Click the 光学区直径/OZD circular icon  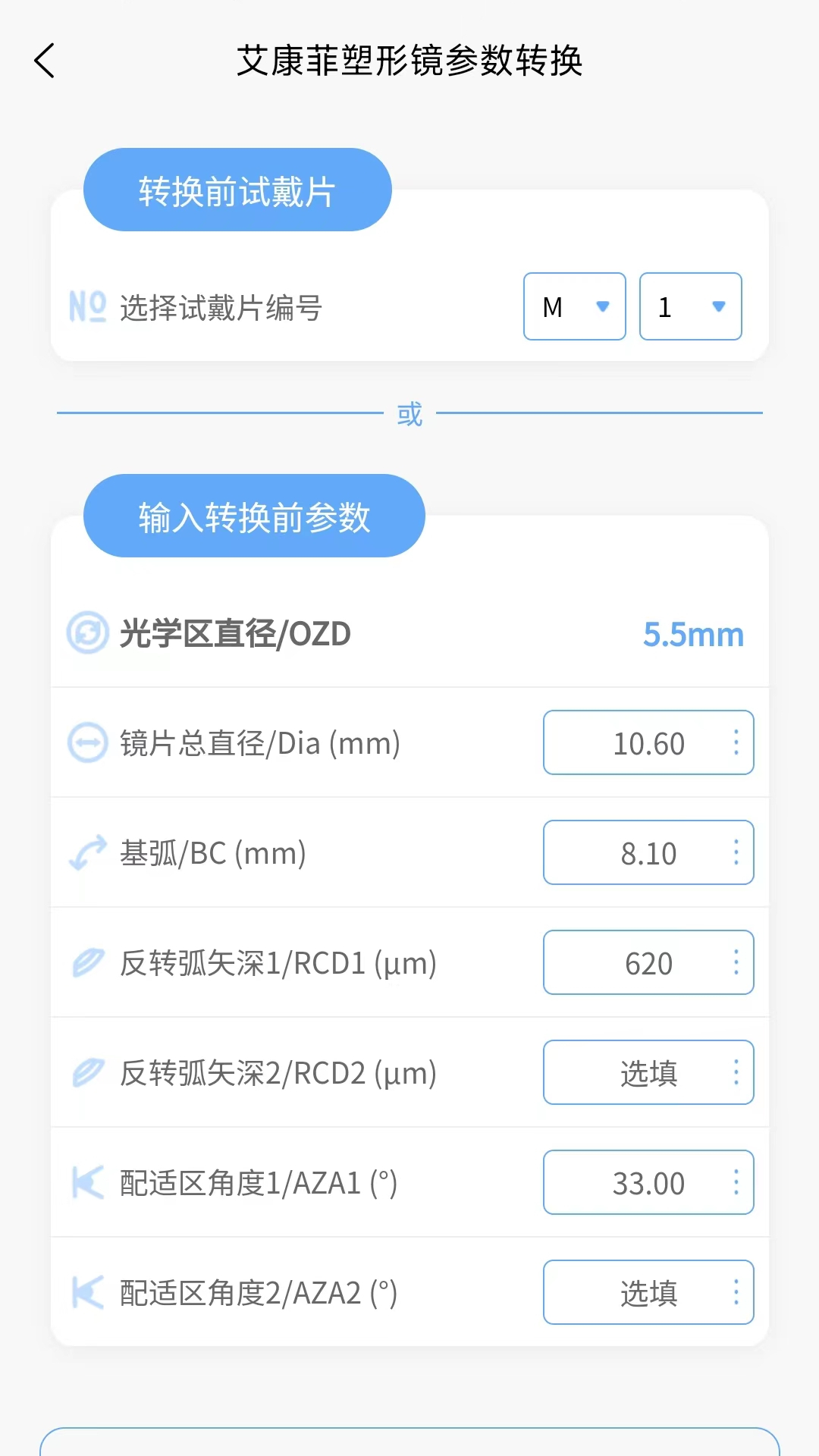point(87,633)
